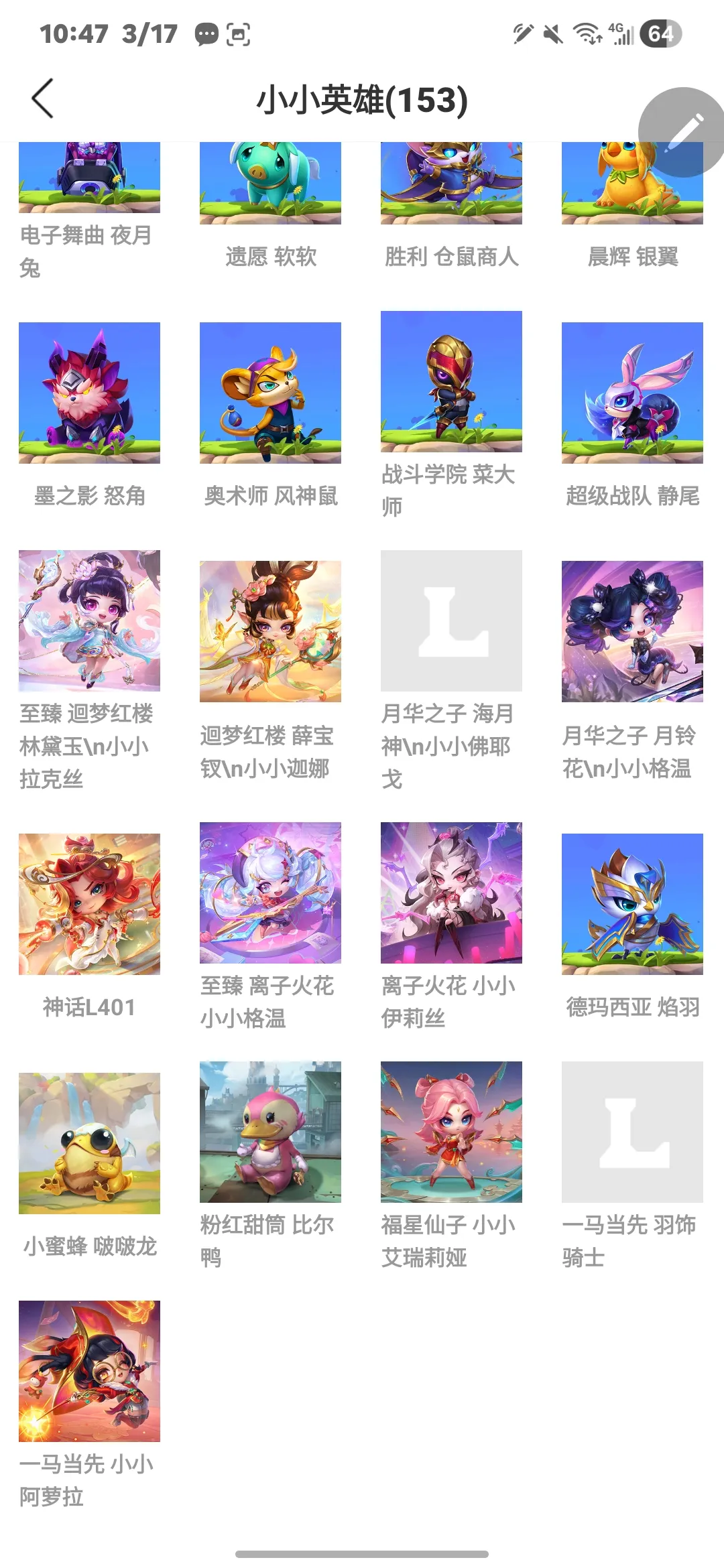Open 月华之子 海月神 placeholder tile
Viewport: 724px width, 1568px height.
[451, 620]
